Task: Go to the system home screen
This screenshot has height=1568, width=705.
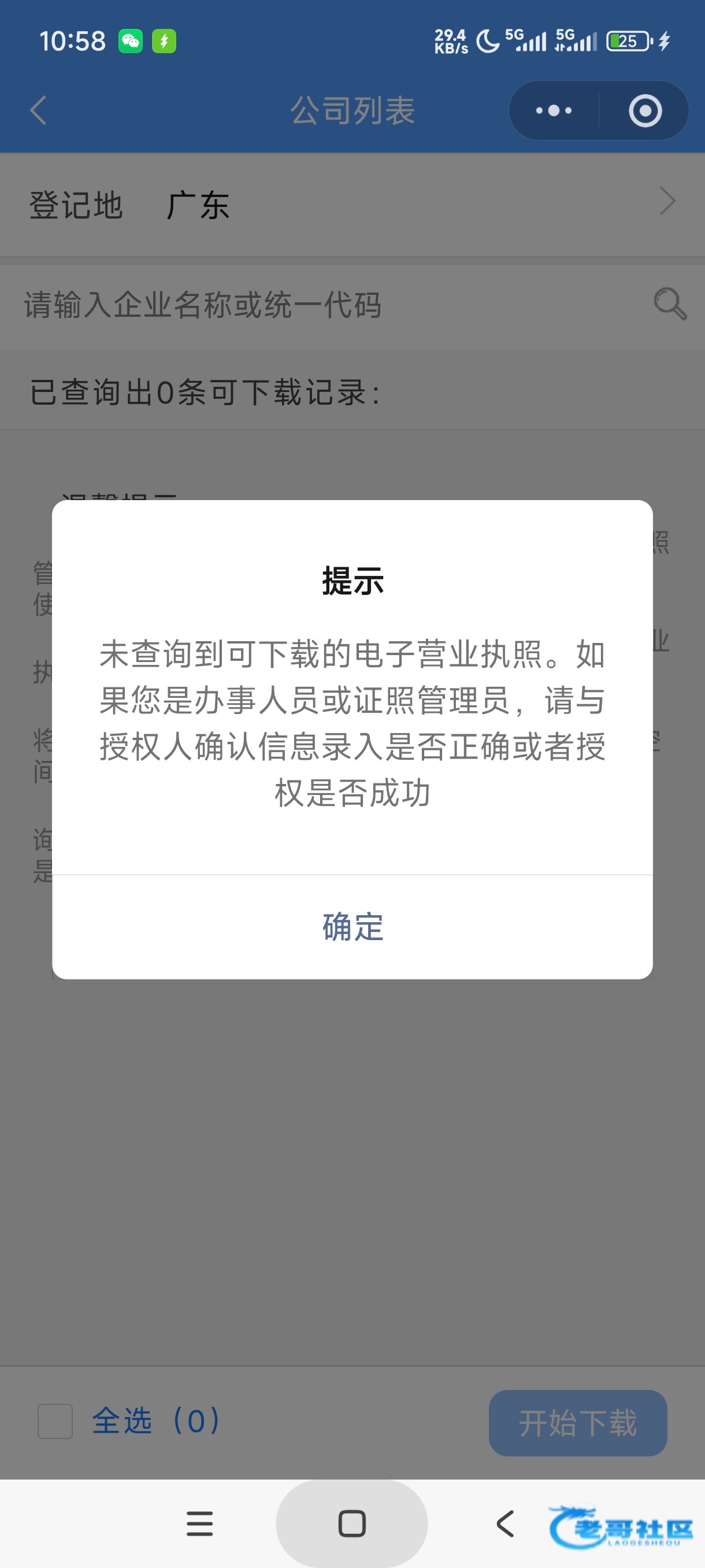Action: 351,1523
